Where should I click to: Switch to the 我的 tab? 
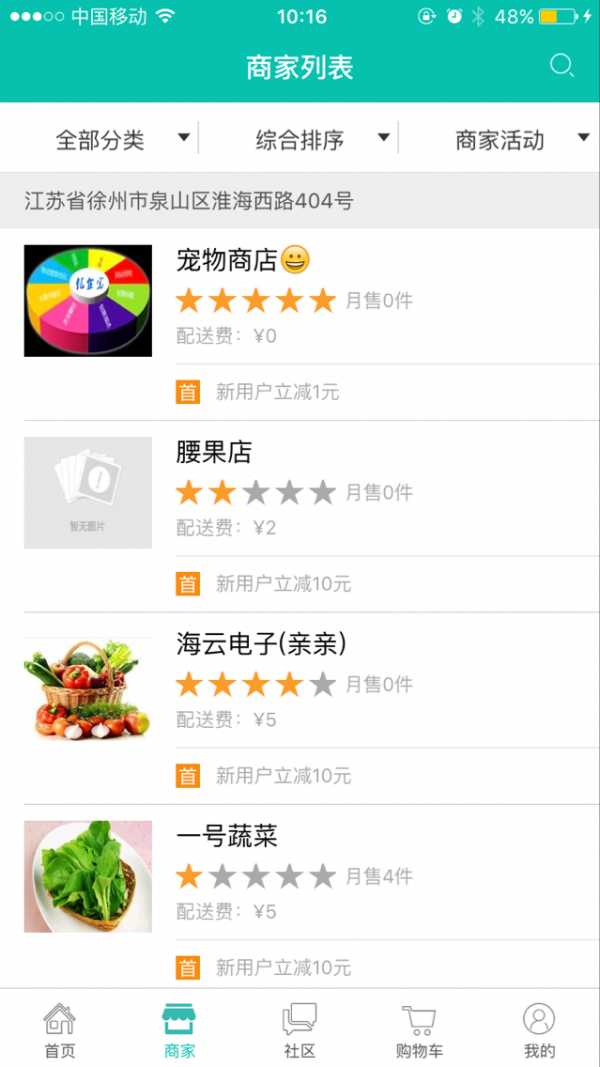[539, 1031]
